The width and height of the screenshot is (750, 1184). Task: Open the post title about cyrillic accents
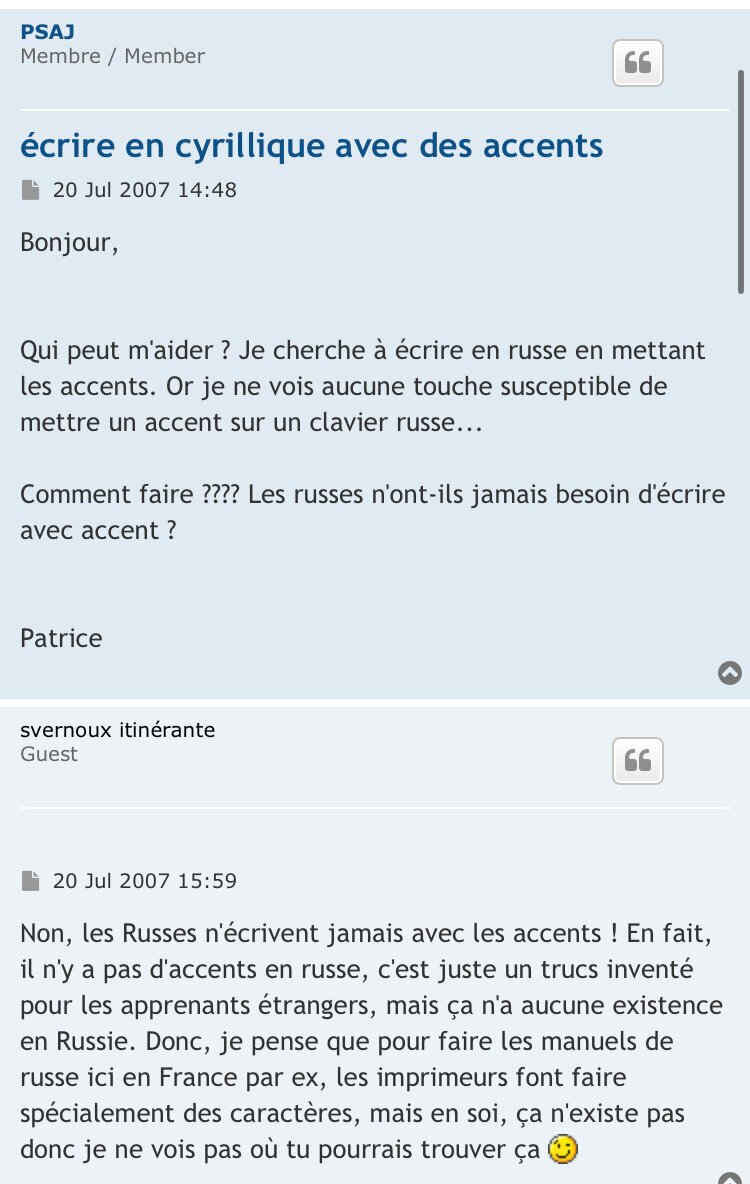point(311,146)
